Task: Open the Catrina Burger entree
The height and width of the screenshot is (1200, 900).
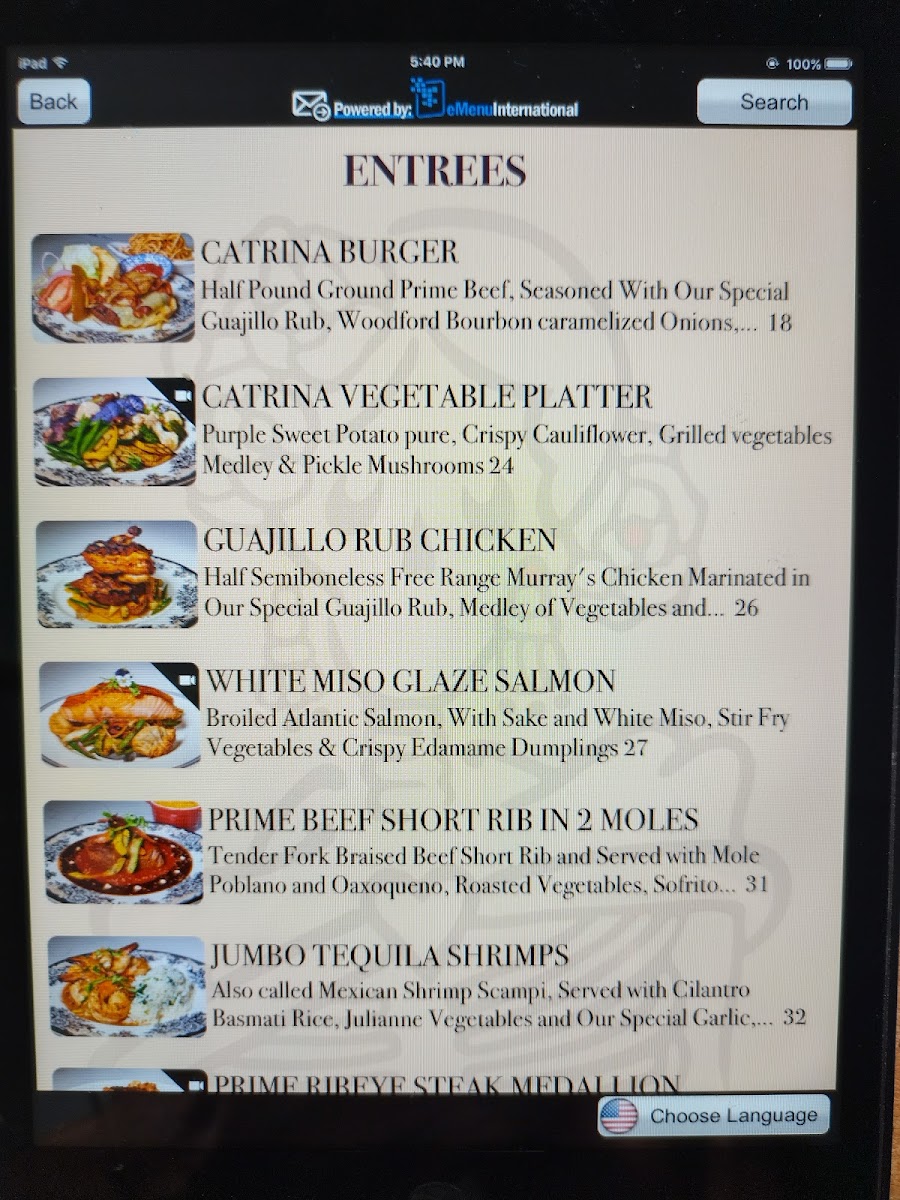Action: [330, 252]
